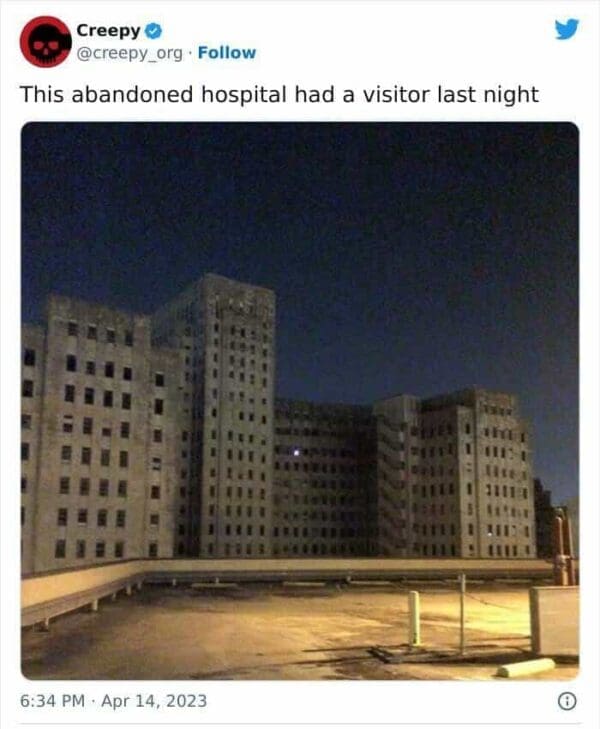Open the Twitter bird logo link

tap(566, 29)
